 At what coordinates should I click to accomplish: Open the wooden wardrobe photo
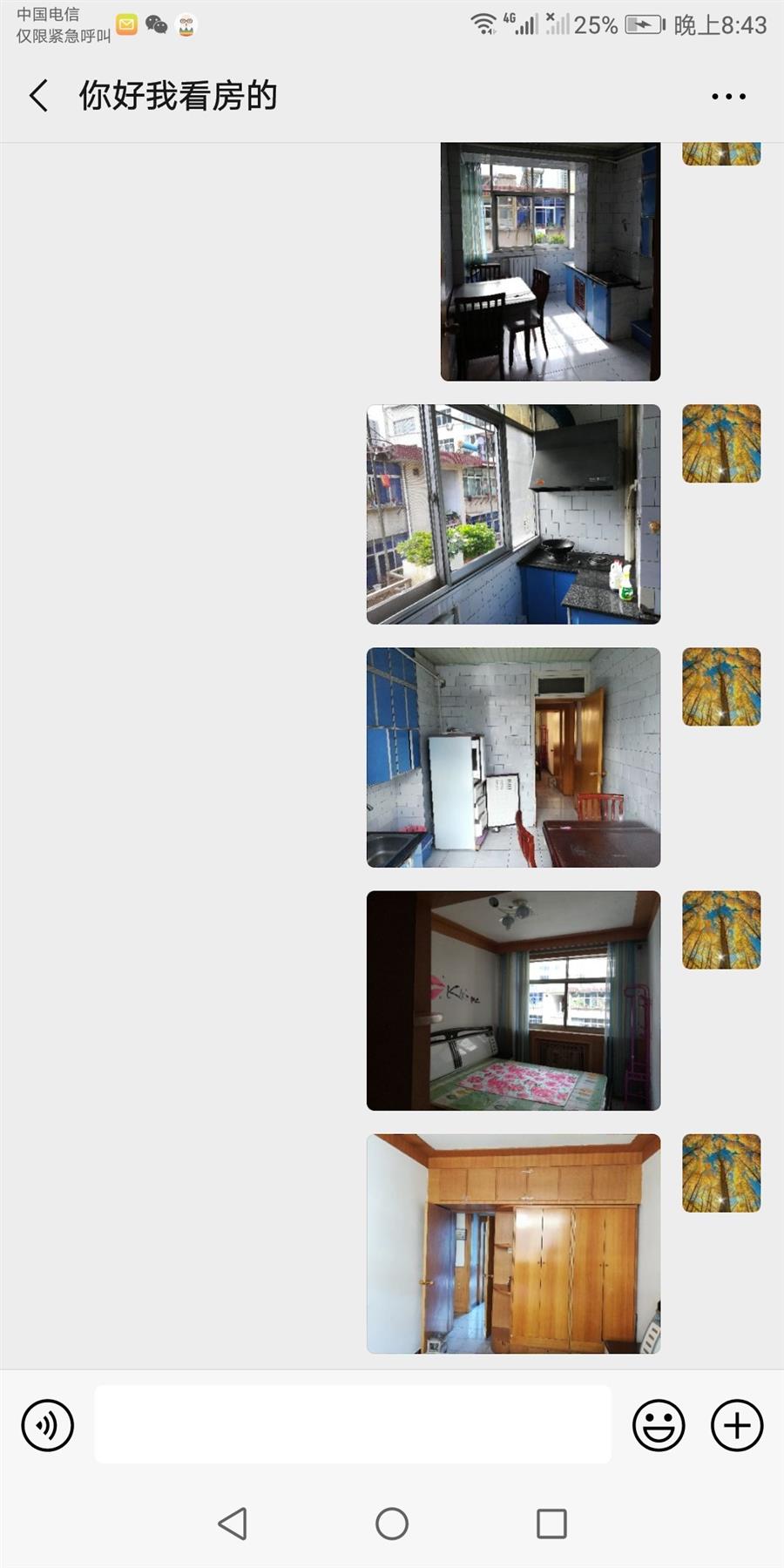click(513, 1243)
